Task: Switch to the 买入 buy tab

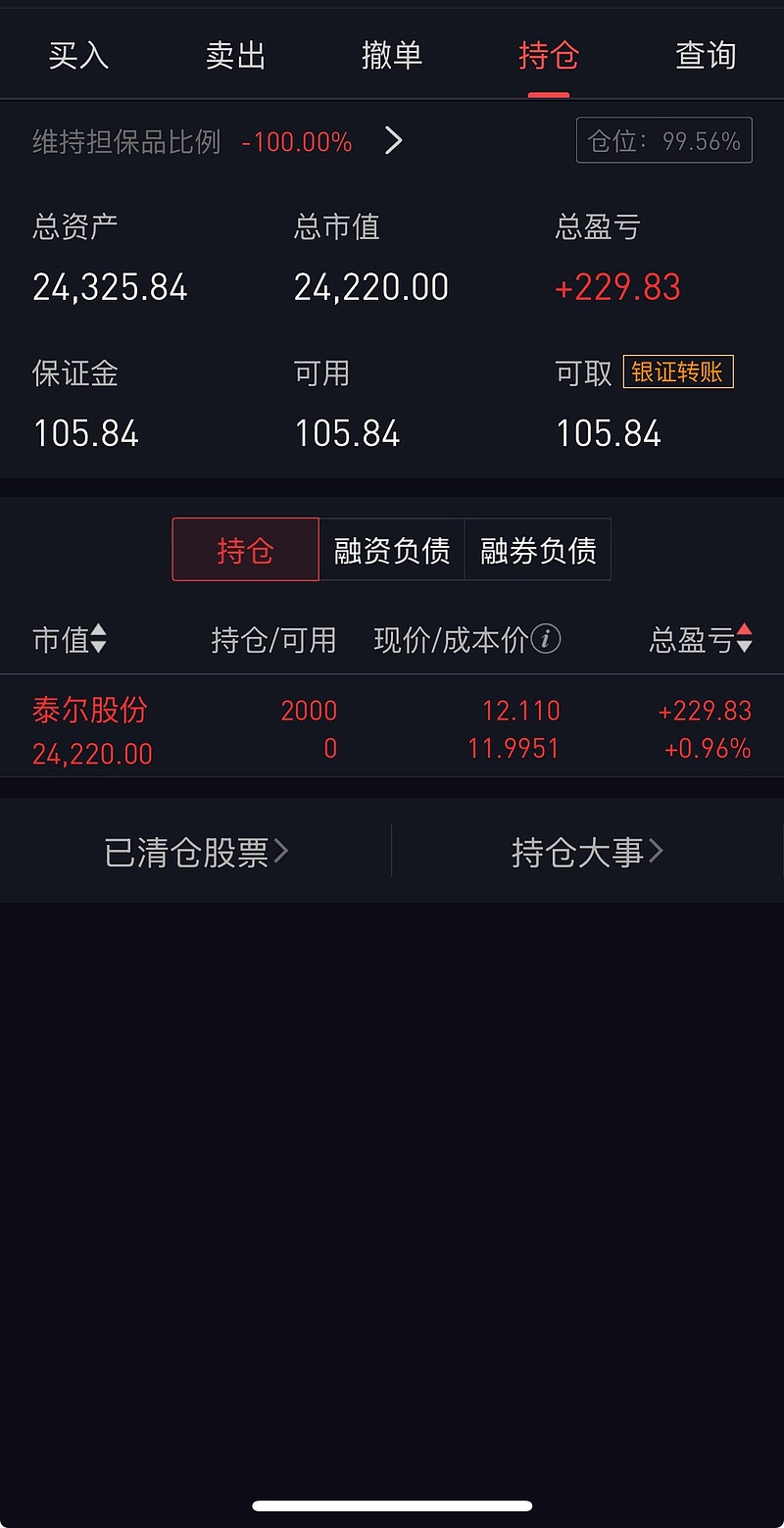Action: pos(77,56)
